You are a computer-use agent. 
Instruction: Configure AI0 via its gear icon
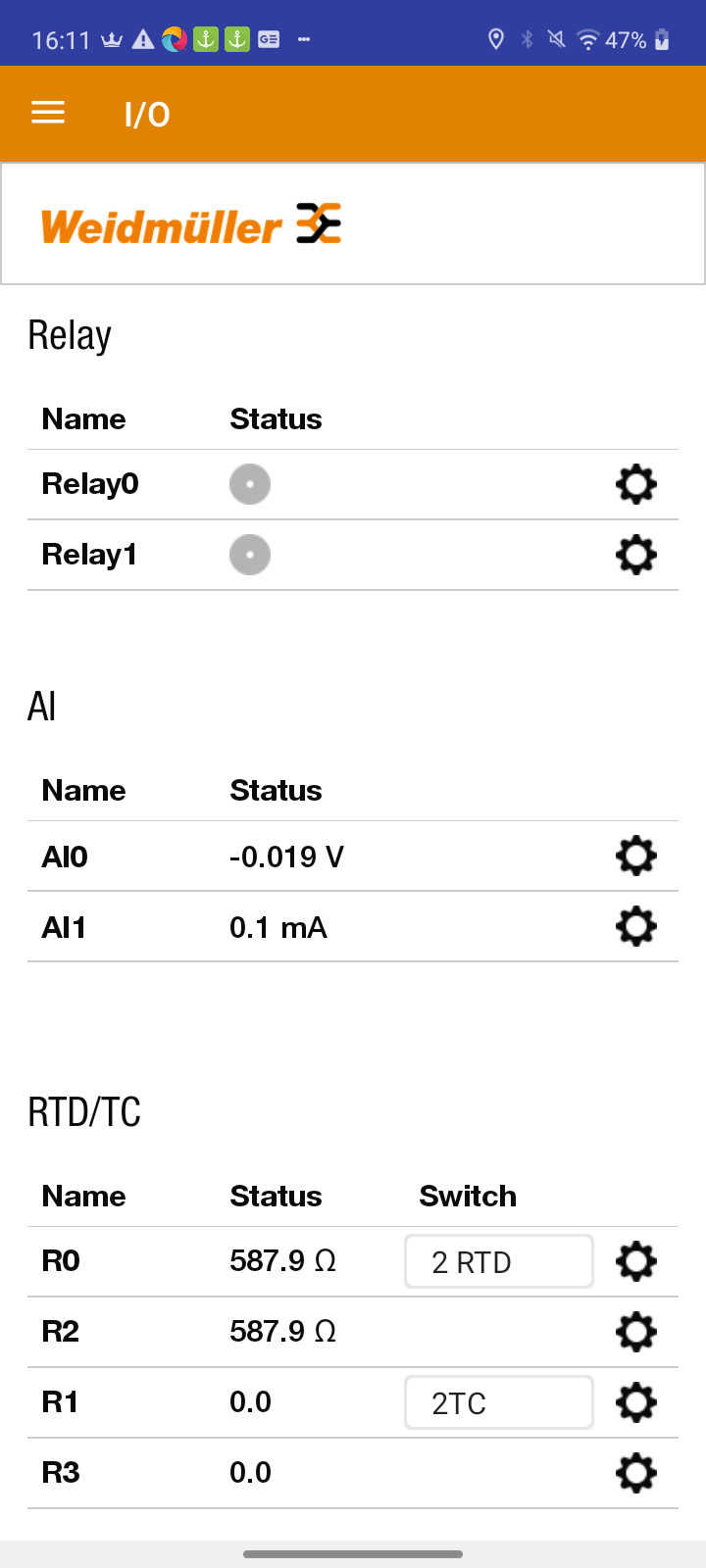pos(635,856)
